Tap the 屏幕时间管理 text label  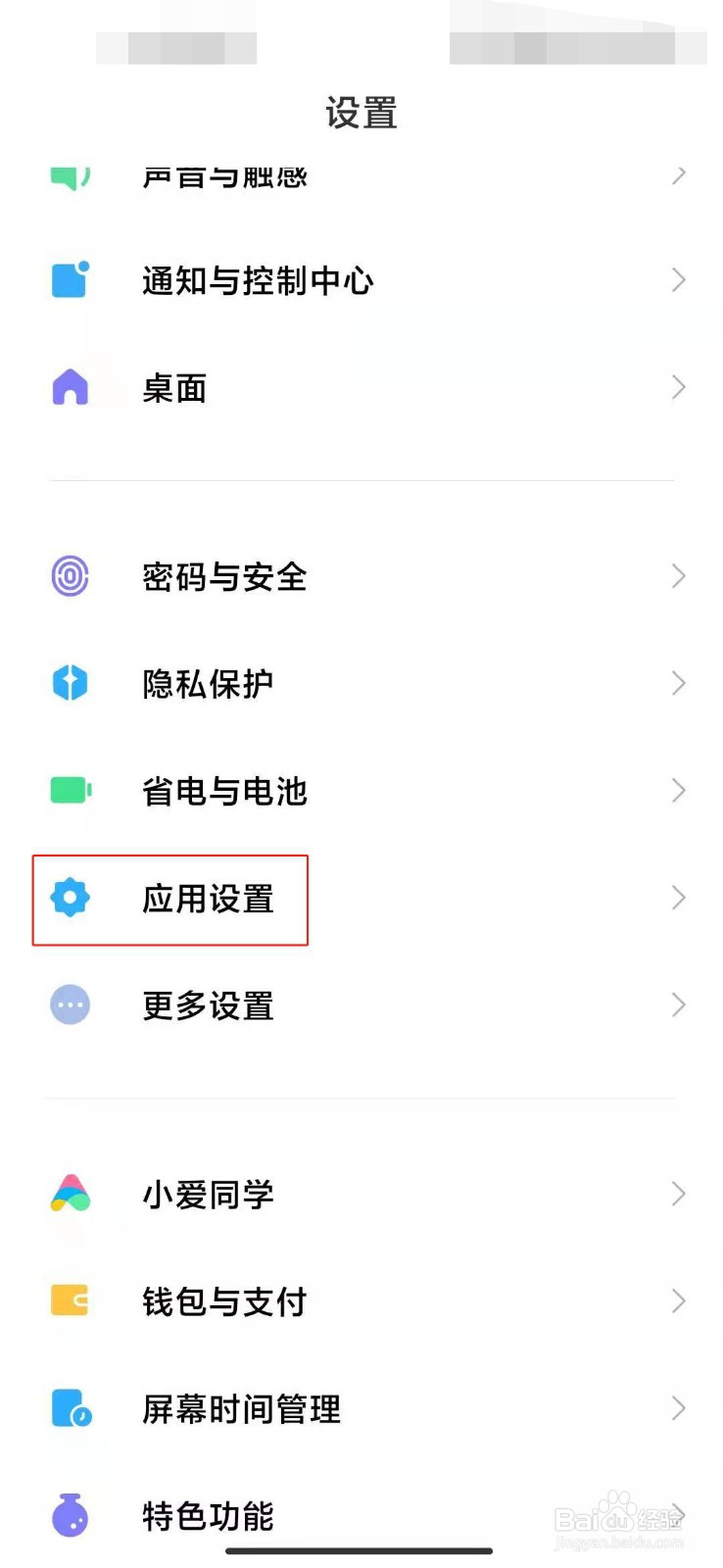click(x=241, y=1409)
